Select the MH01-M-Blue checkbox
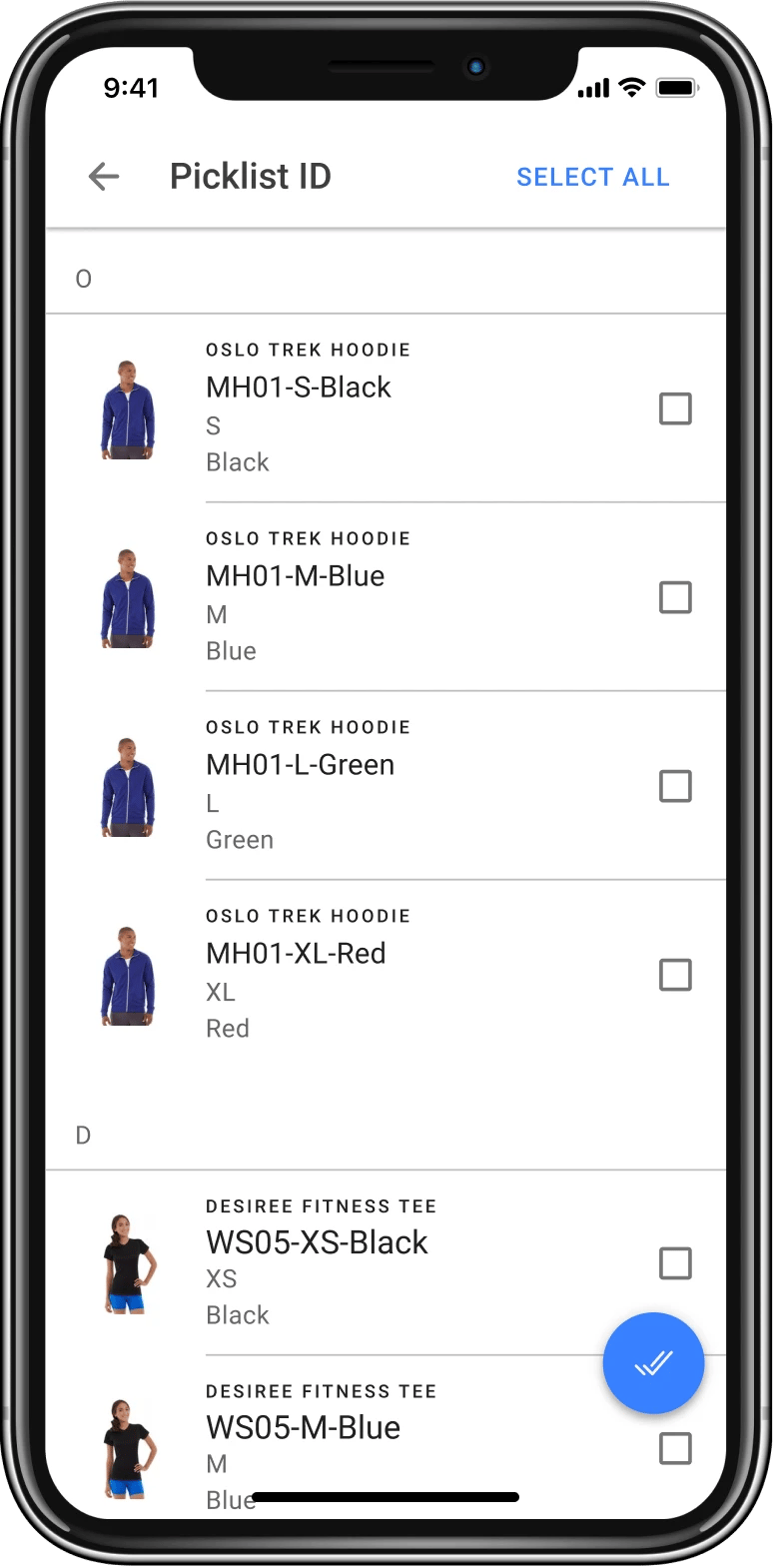Image resolution: width=773 pixels, height=1568 pixels. 675,597
